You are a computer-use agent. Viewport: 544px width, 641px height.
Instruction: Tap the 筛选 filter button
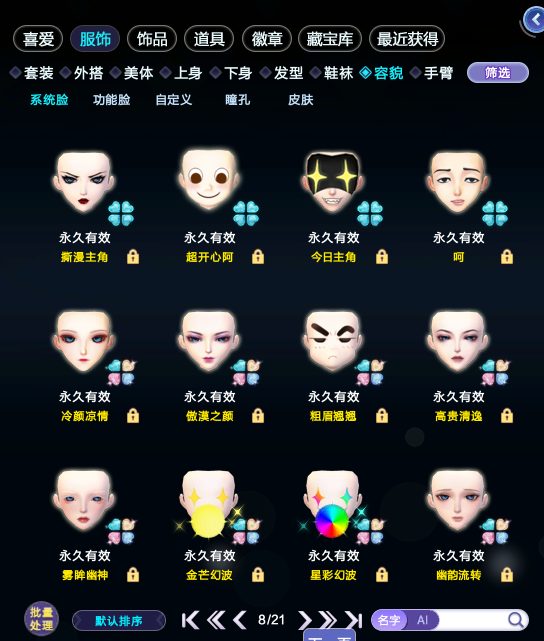click(497, 73)
